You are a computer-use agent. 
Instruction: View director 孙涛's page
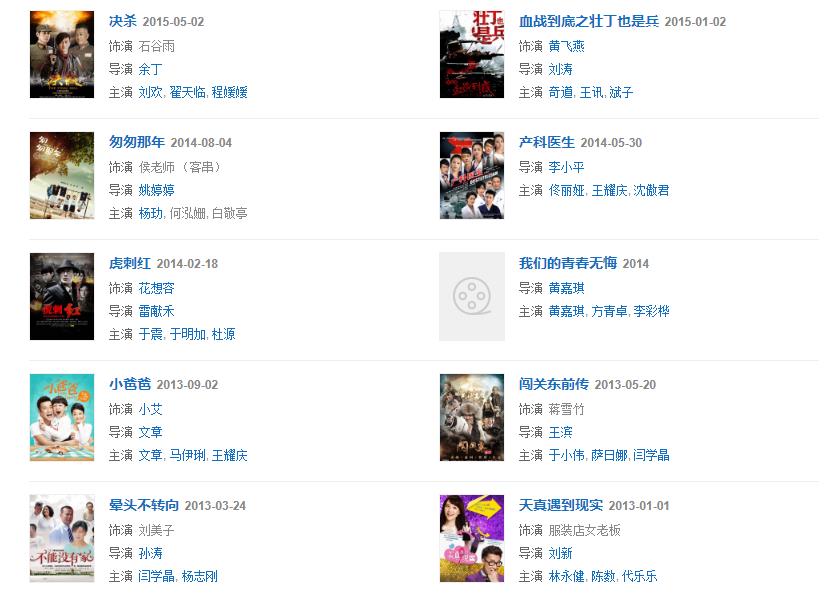(x=150, y=553)
